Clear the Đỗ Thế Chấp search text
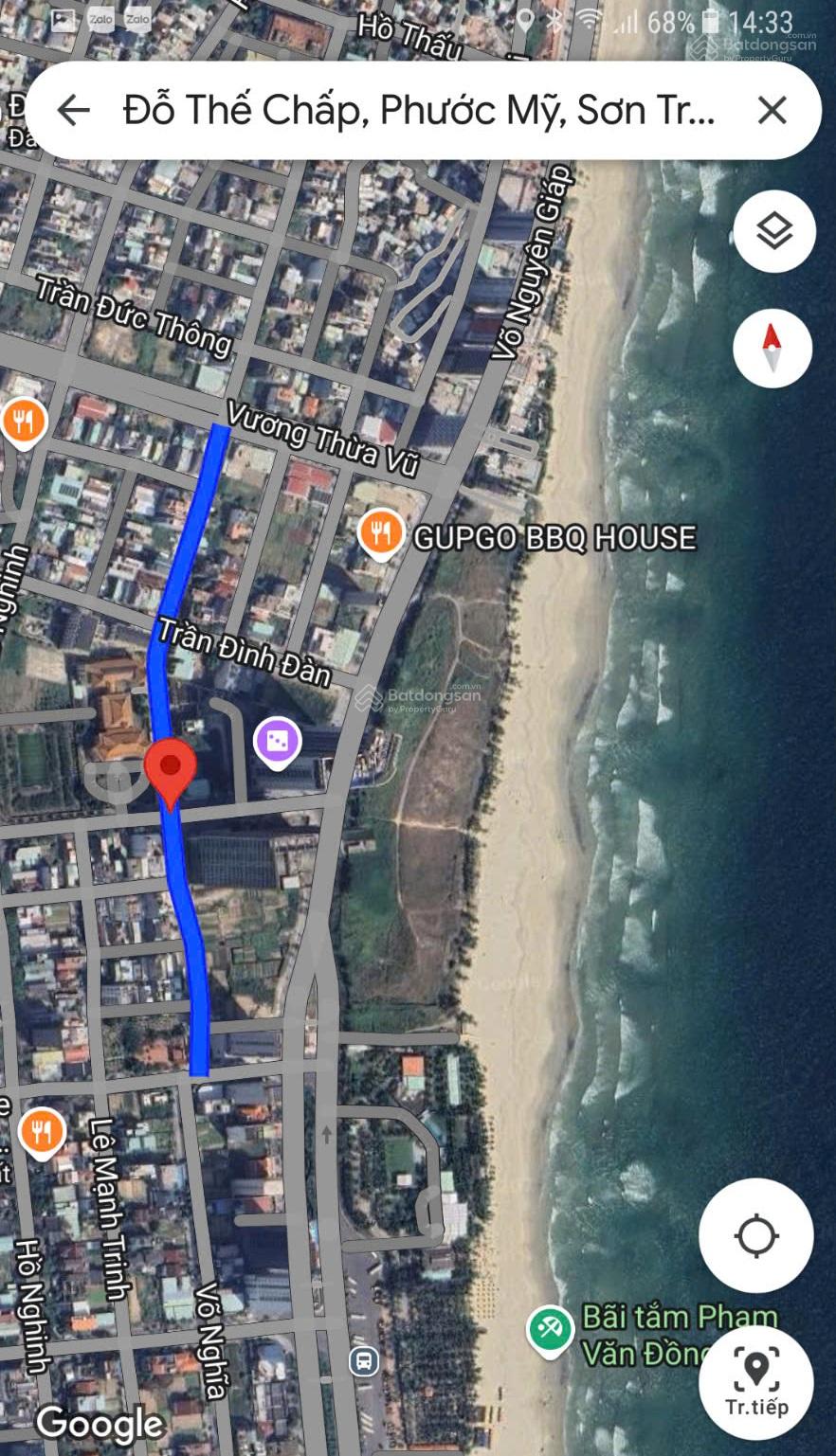Screen dimensions: 836x1456 coord(772,111)
